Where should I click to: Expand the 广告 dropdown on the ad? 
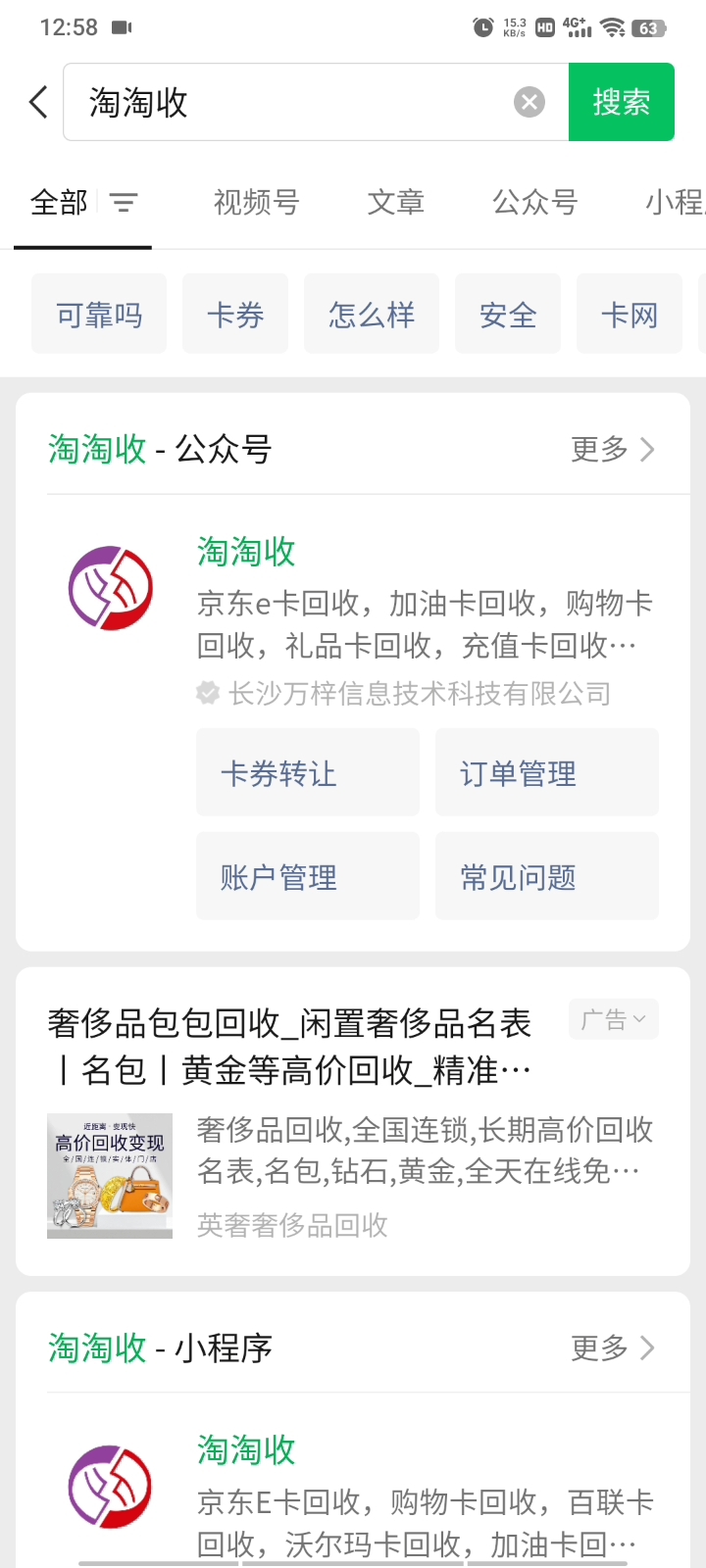click(613, 1019)
